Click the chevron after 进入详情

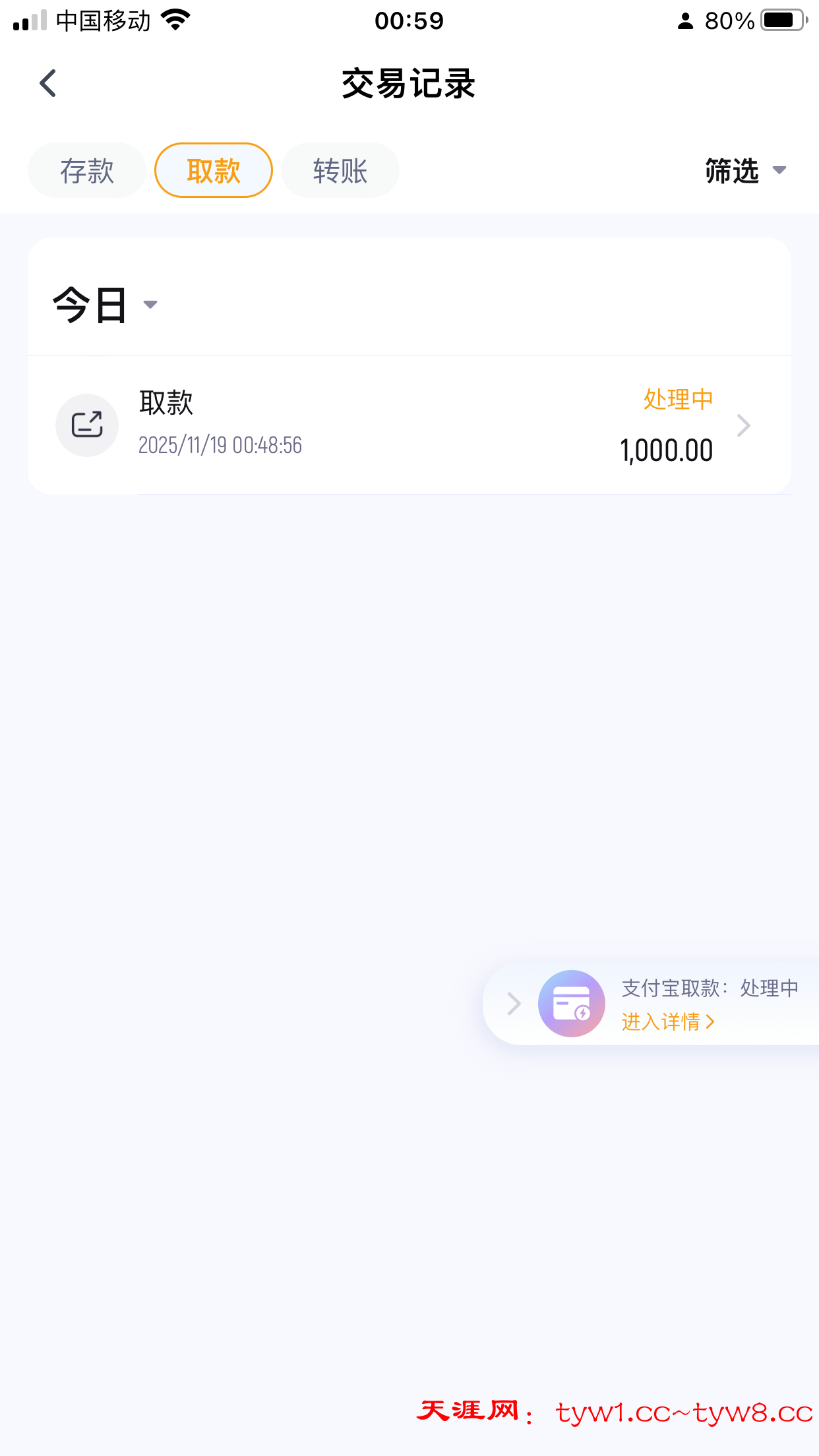(x=711, y=1021)
